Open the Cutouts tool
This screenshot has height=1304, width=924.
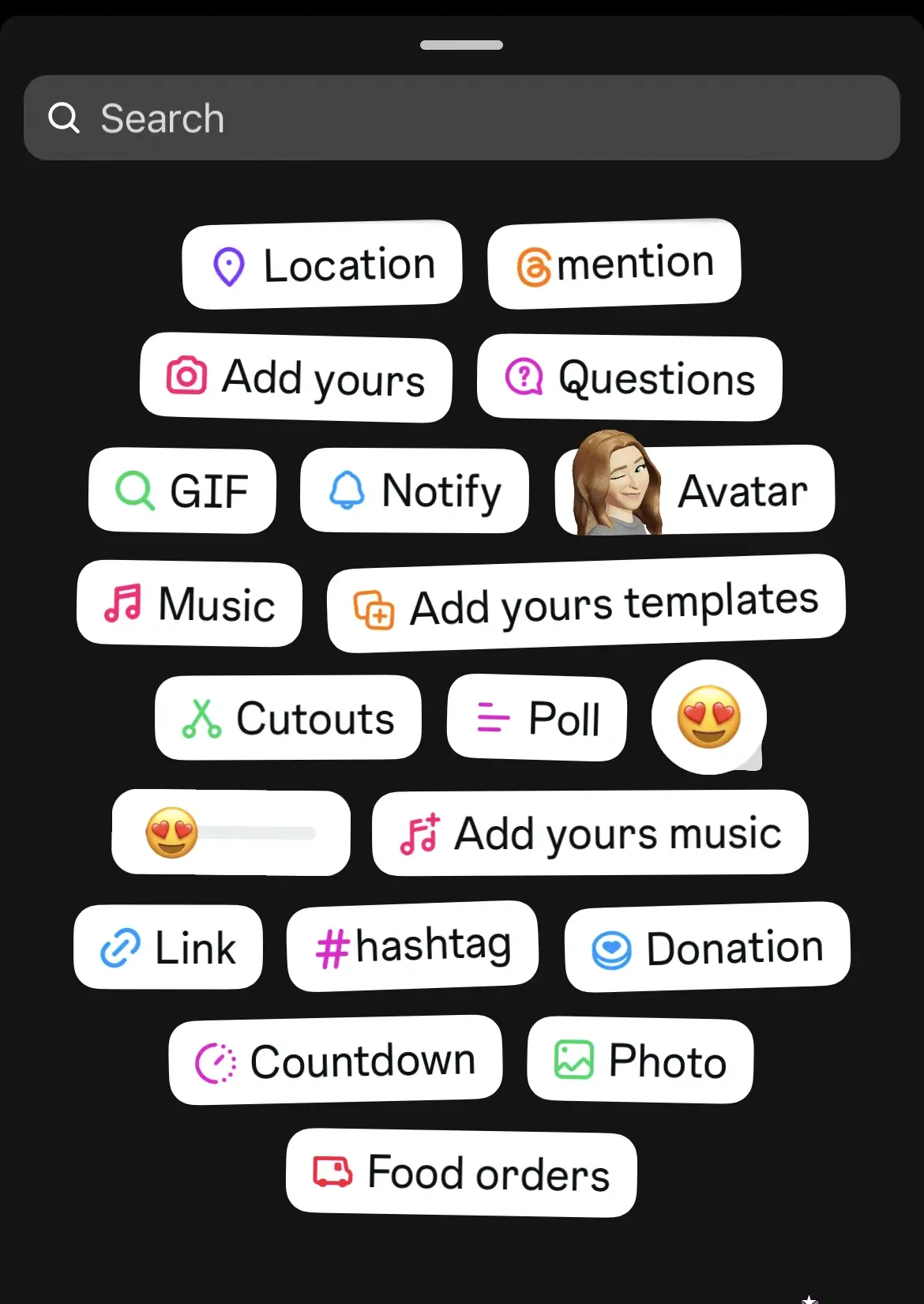tap(288, 718)
